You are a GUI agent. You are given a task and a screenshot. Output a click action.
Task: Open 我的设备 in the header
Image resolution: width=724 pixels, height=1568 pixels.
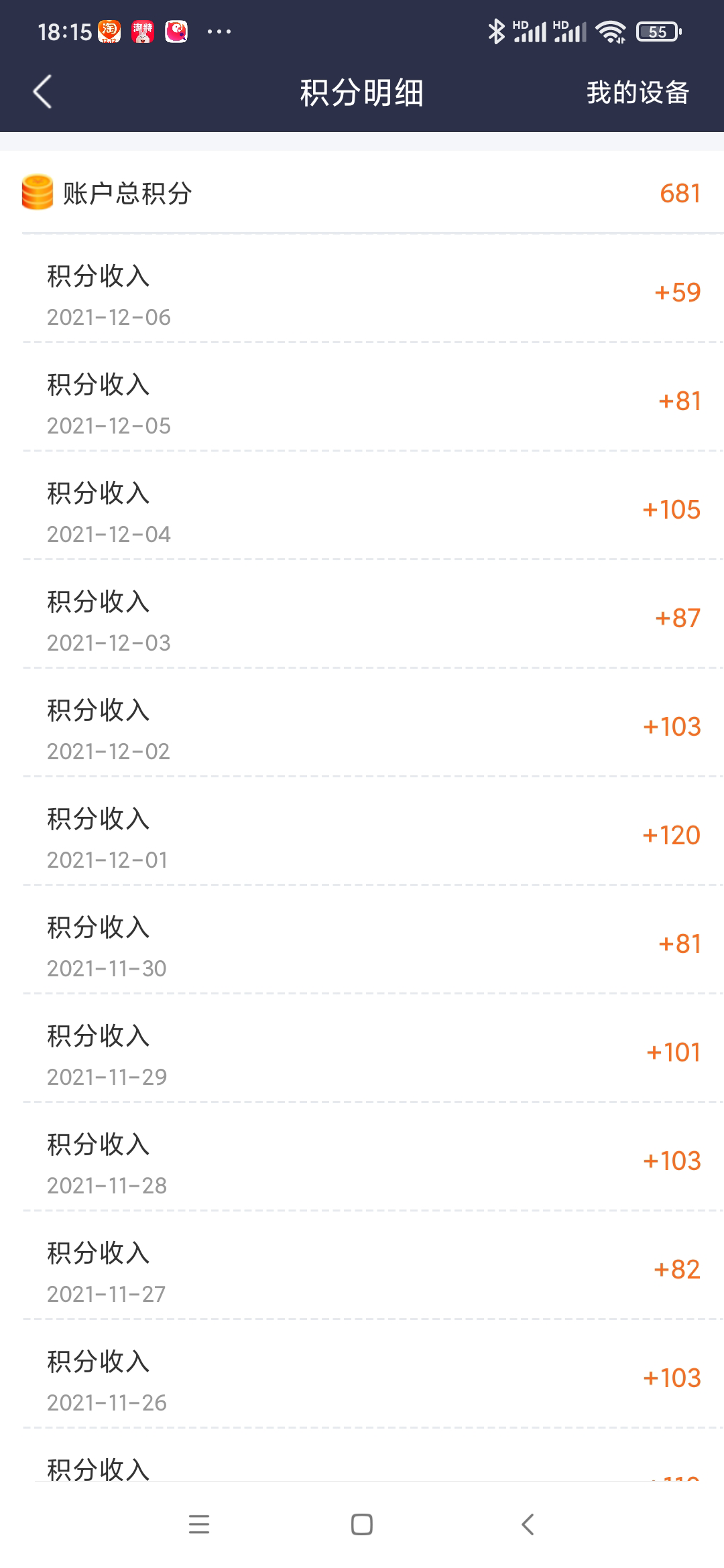tap(638, 92)
